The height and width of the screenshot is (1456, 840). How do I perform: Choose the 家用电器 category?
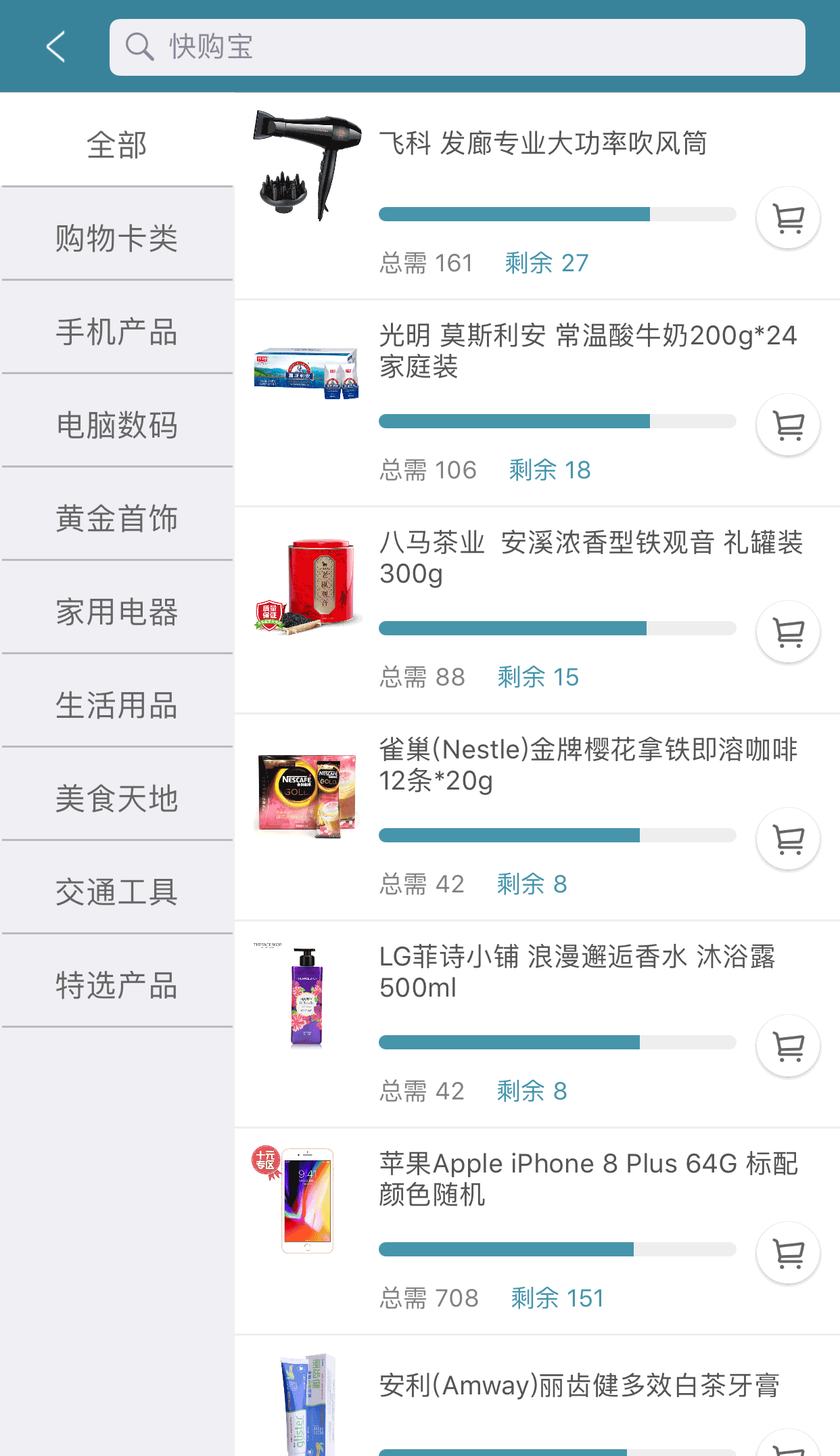tap(117, 612)
